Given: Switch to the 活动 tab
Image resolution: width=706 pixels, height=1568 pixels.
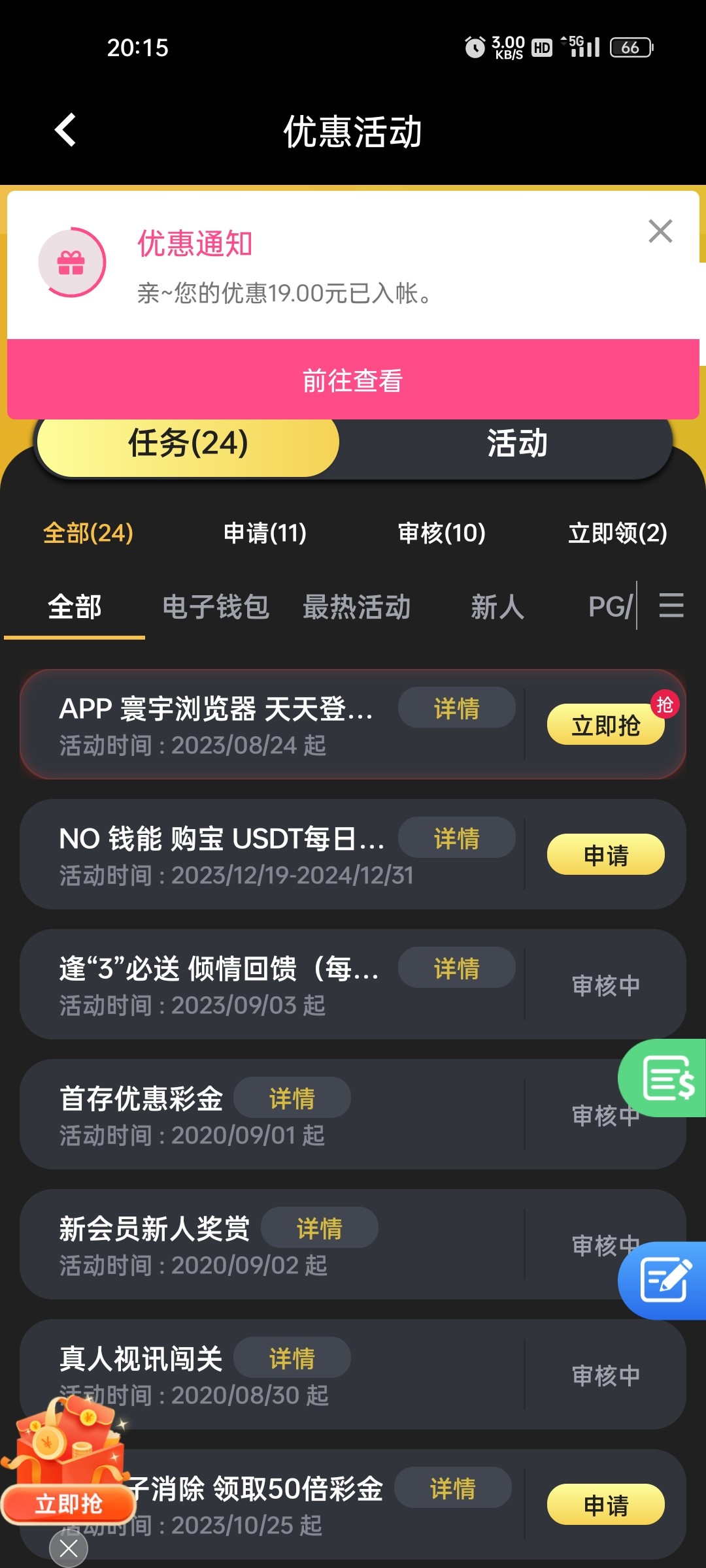Looking at the screenshot, I should tap(516, 443).
